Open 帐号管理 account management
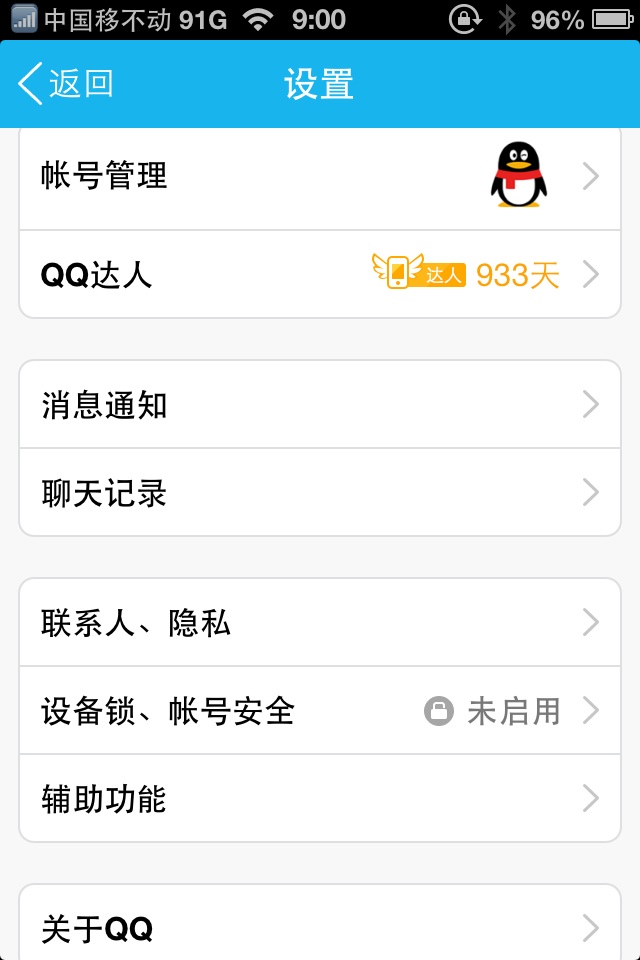The width and height of the screenshot is (640, 960). click(320, 178)
